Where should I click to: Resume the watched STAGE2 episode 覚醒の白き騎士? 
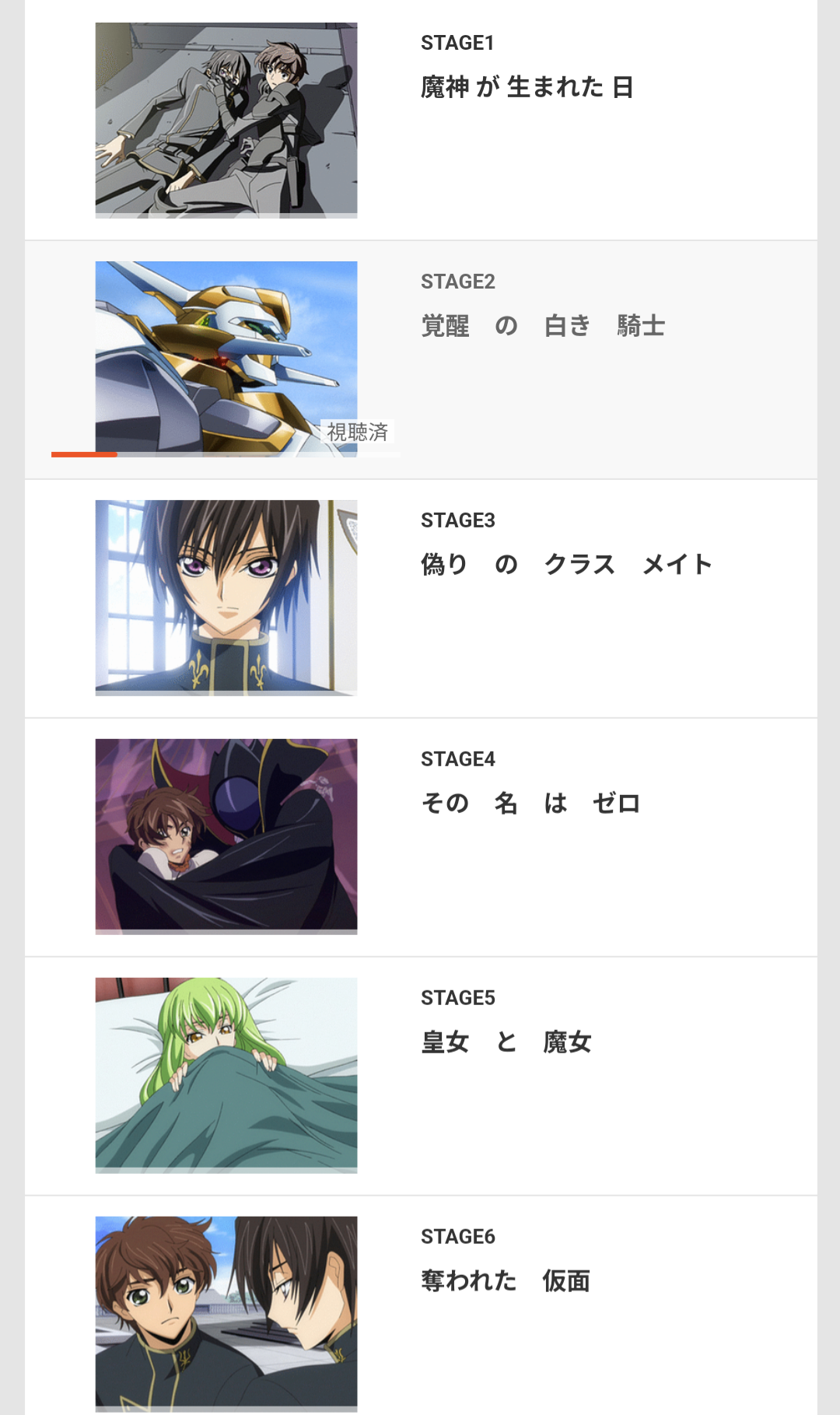[226, 358]
